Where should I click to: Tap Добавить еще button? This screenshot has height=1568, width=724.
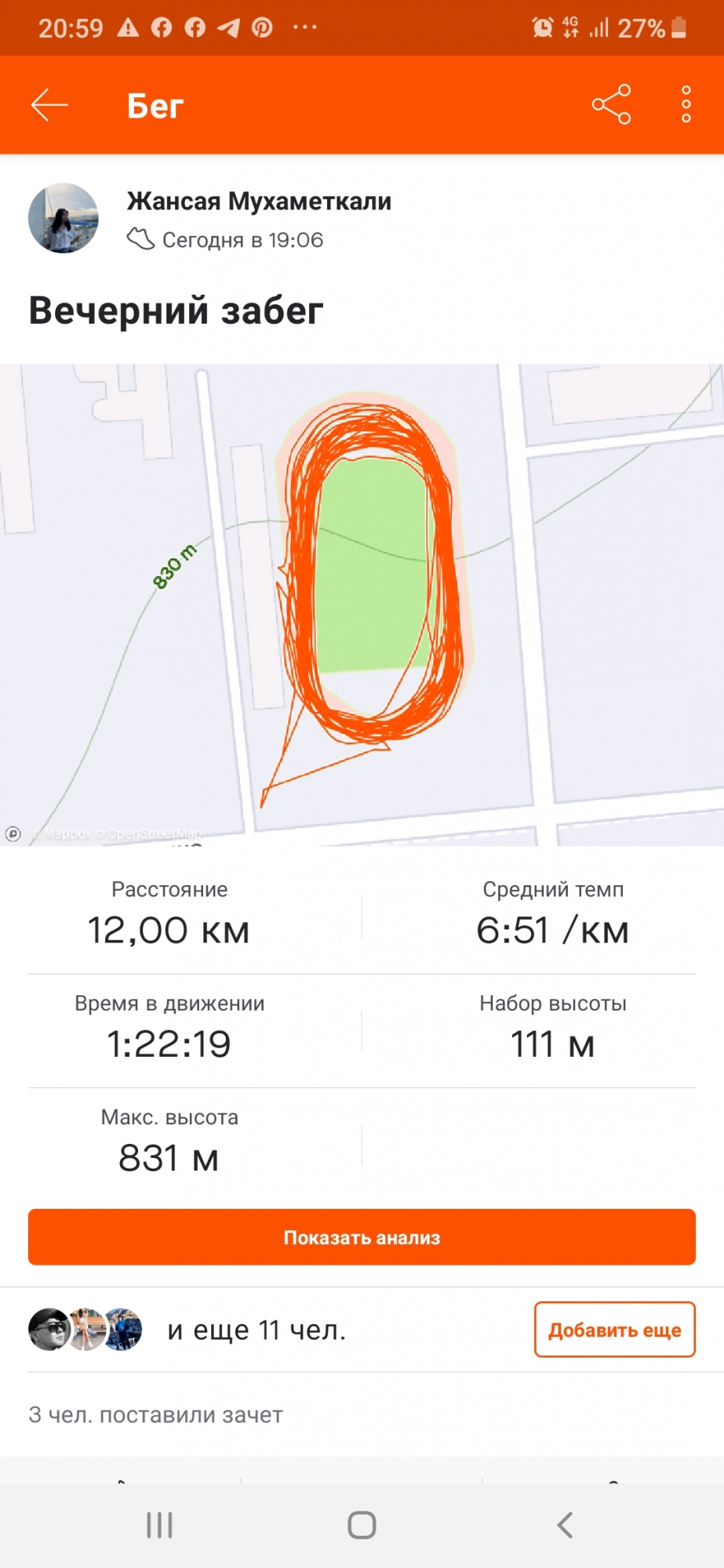[x=614, y=1330]
